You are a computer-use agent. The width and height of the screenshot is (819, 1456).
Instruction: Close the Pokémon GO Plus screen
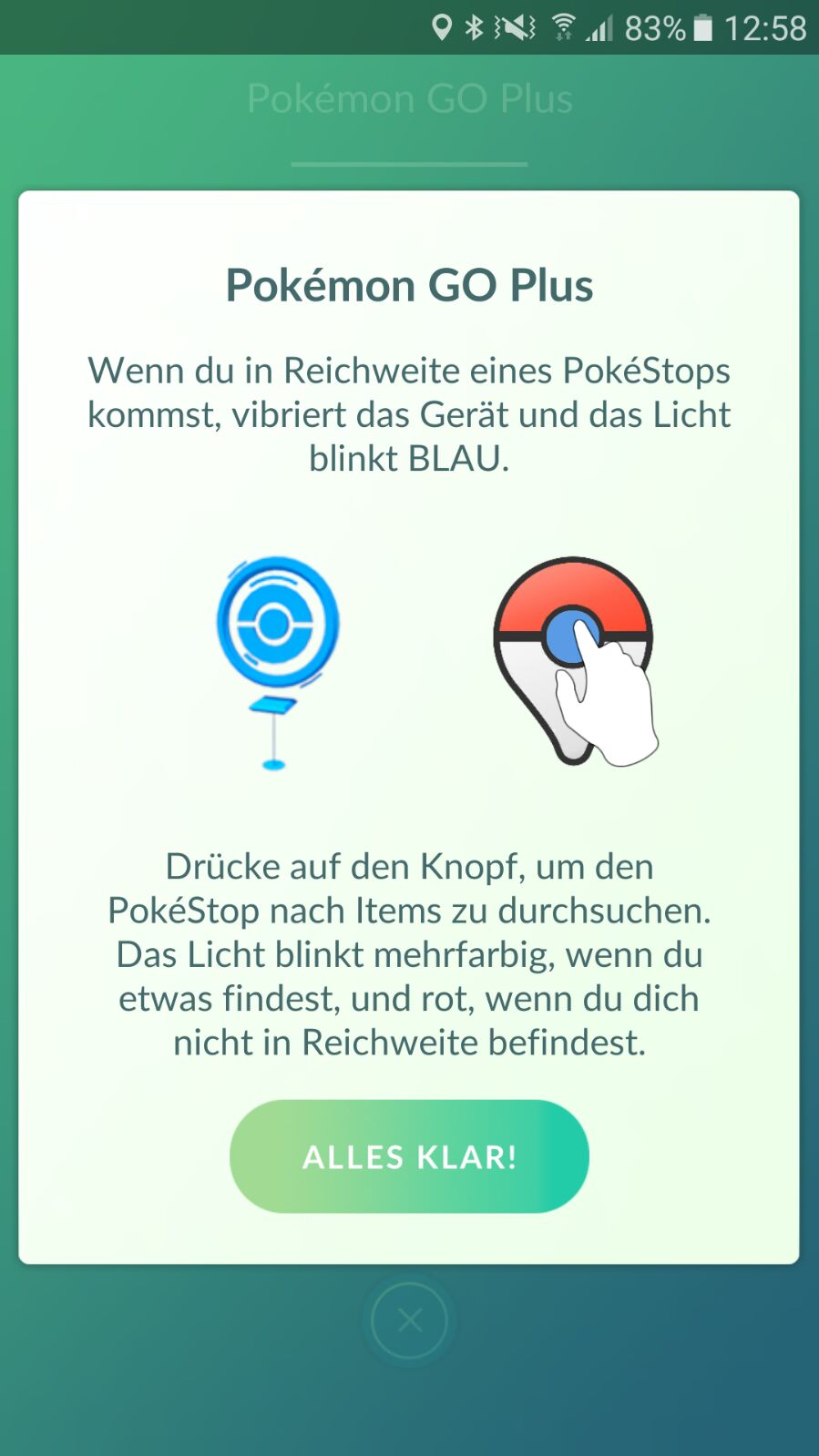pos(409,1320)
